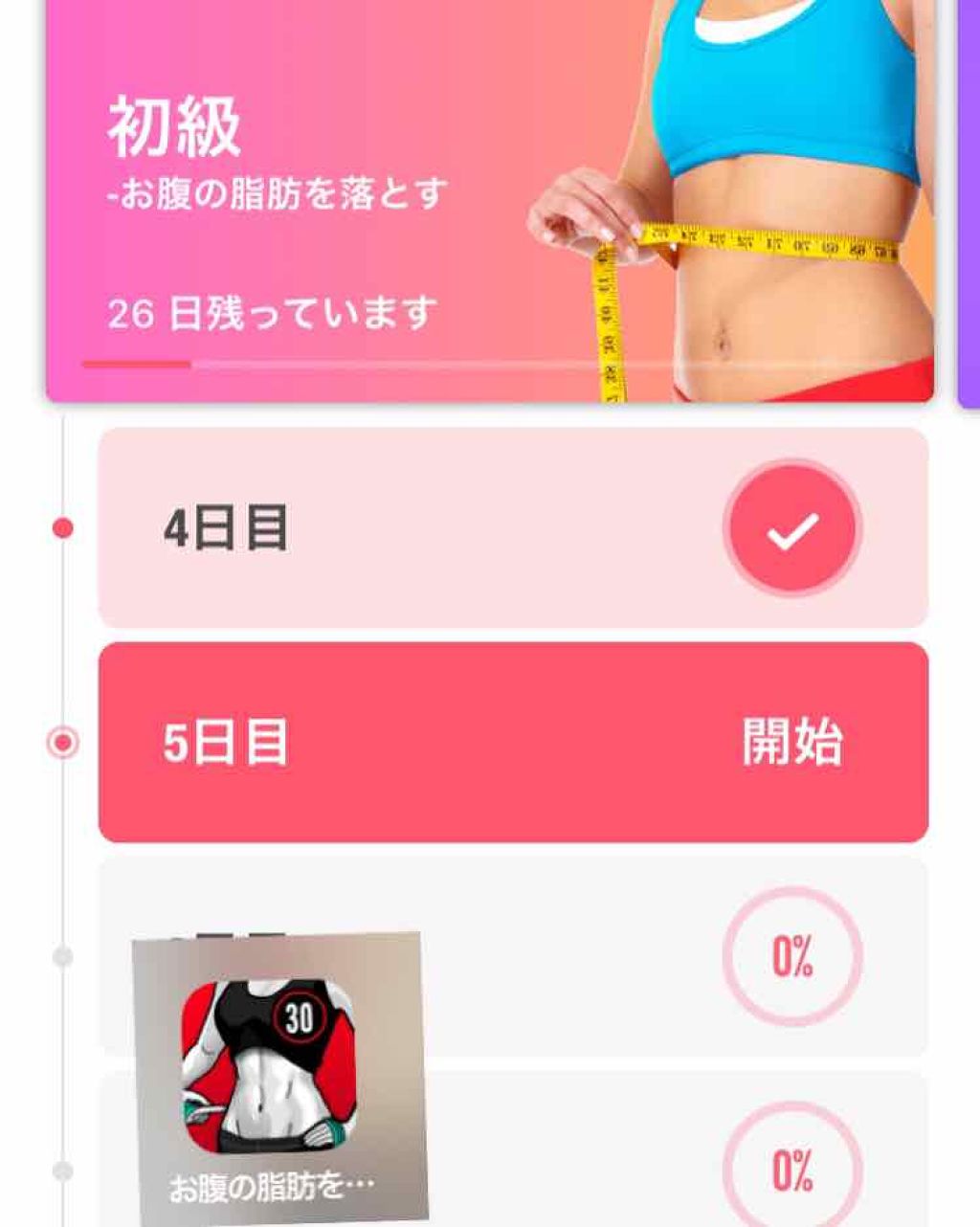Tap the gray timeline dot beside day 6
The height and width of the screenshot is (1227, 980).
point(62,957)
